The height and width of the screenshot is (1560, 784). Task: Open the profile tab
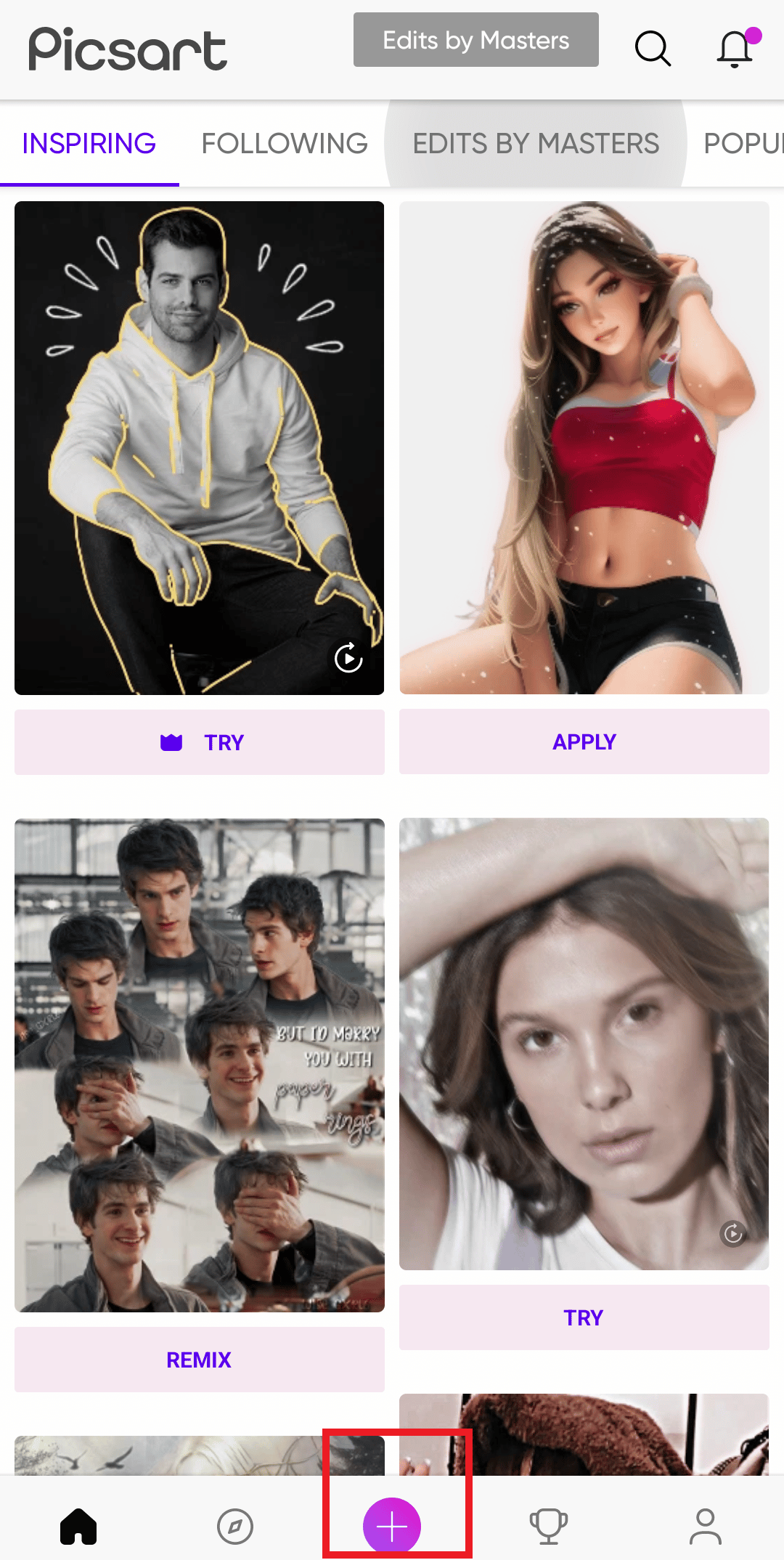point(706,1527)
